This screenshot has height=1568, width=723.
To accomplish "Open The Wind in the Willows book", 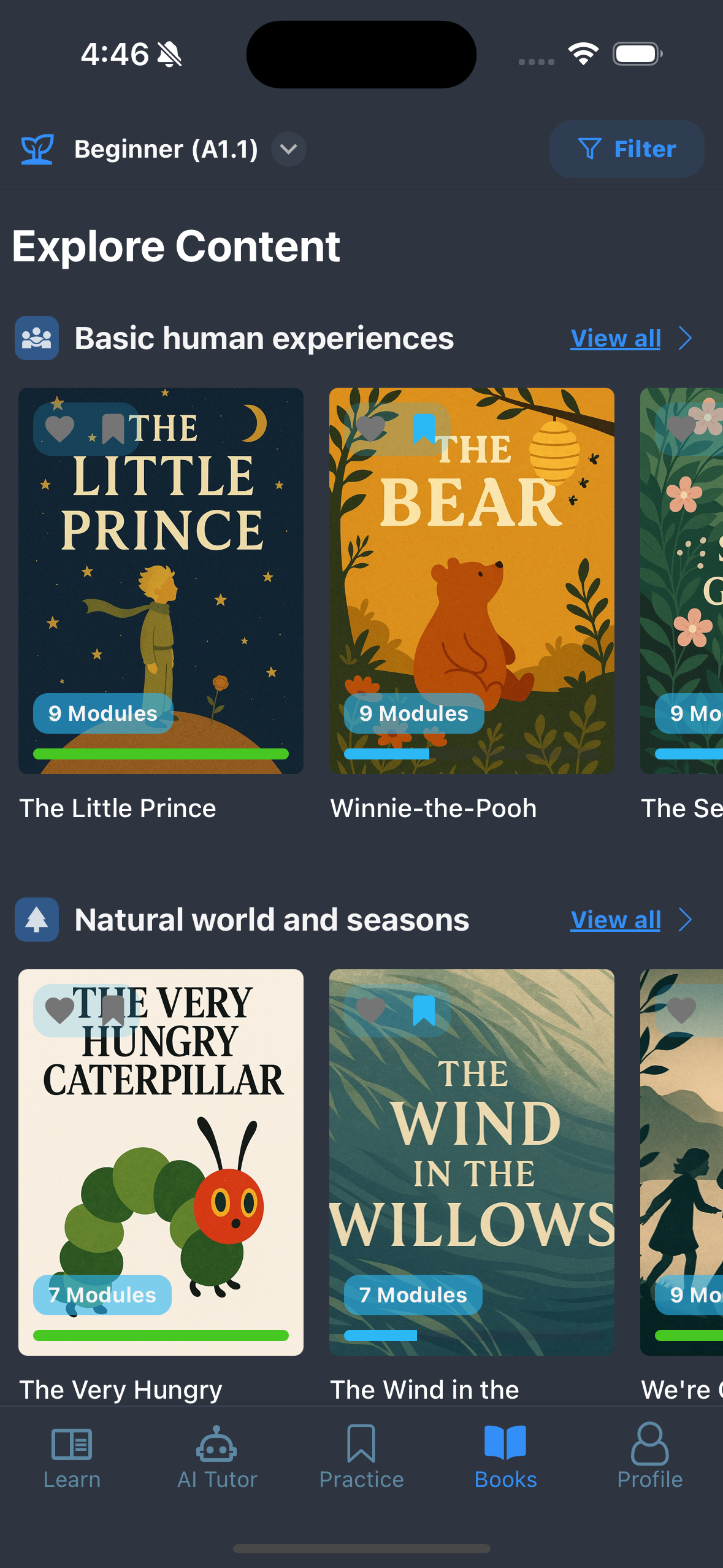I will [x=471, y=1162].
